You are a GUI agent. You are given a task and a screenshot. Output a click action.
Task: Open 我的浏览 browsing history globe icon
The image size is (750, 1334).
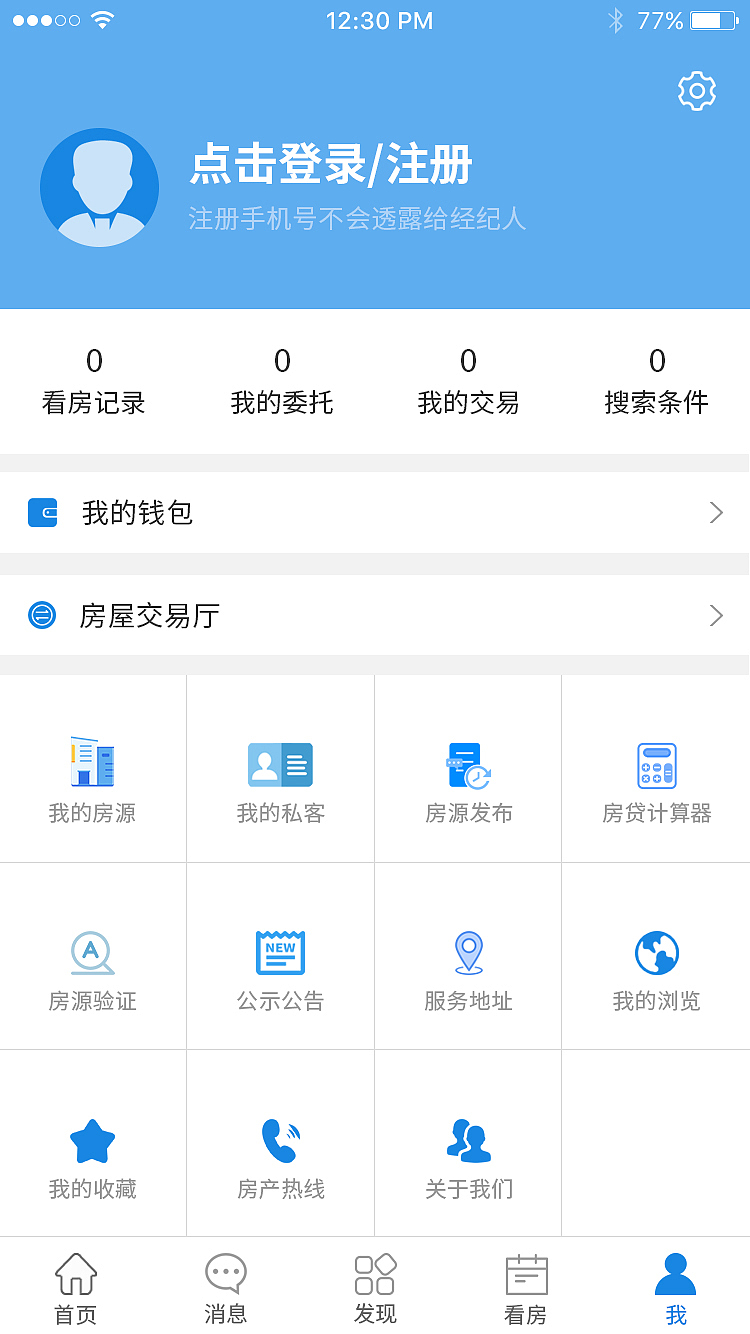point(656,955)
